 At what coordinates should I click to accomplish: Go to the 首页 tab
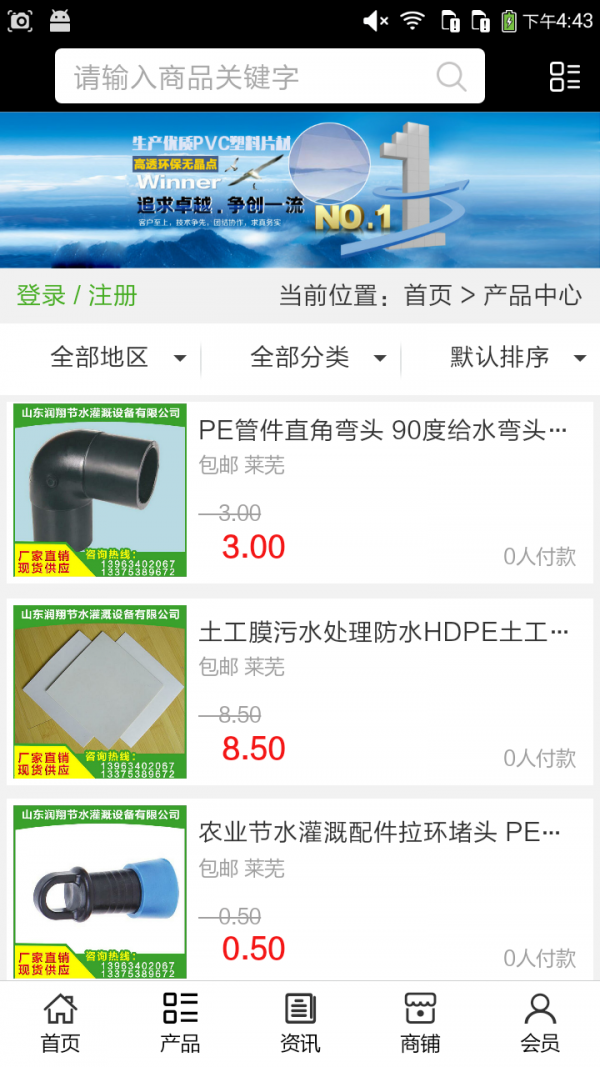pos(60,1022)
